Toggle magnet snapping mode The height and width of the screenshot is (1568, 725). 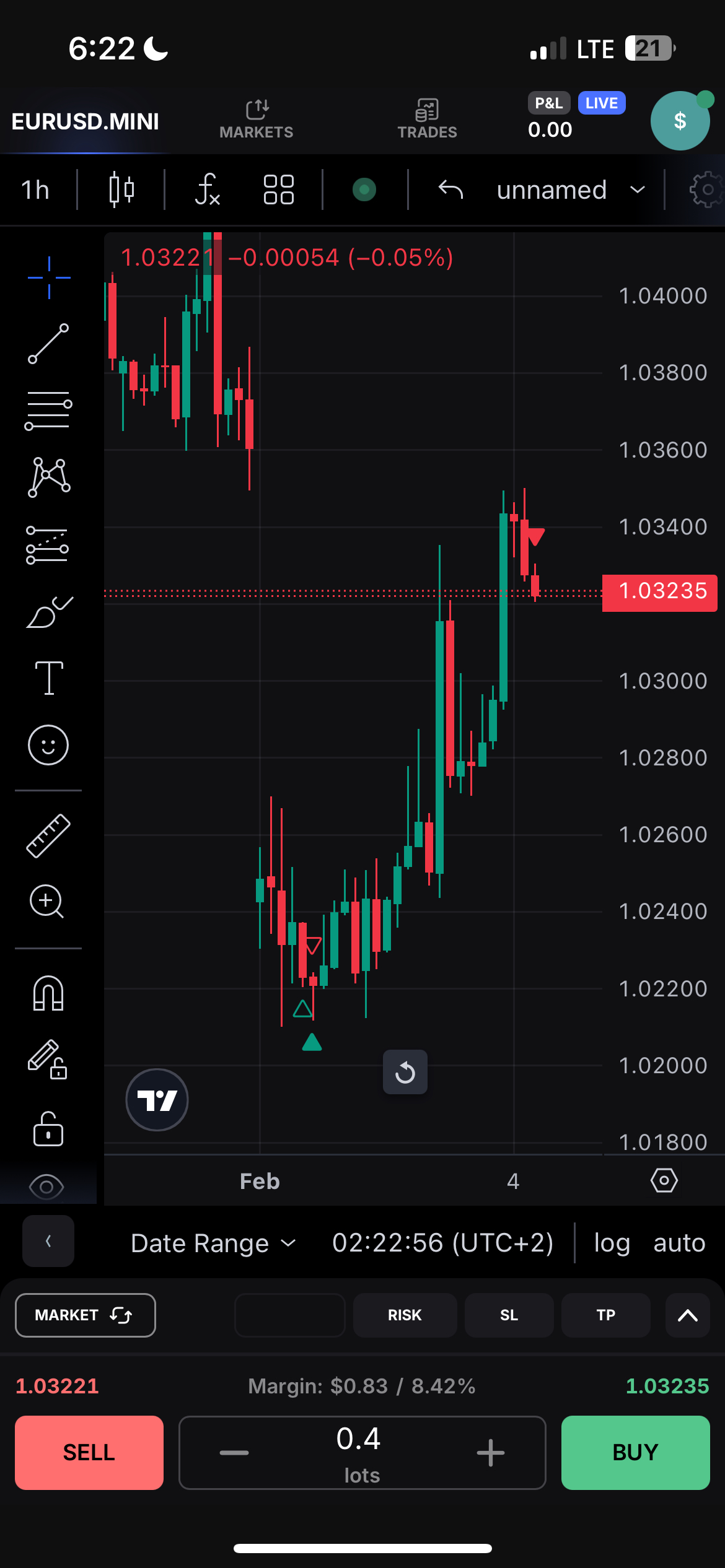click(48, 994)
